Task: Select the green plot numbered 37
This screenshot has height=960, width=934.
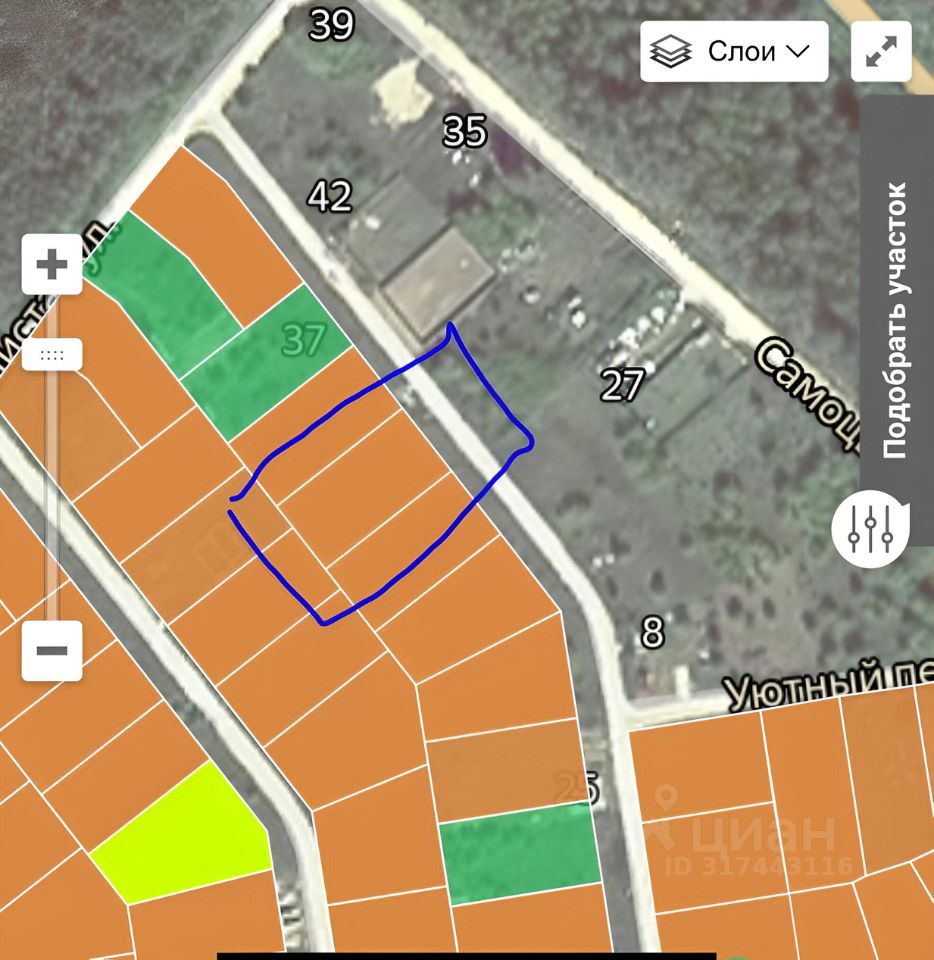Action: [268, 360]
